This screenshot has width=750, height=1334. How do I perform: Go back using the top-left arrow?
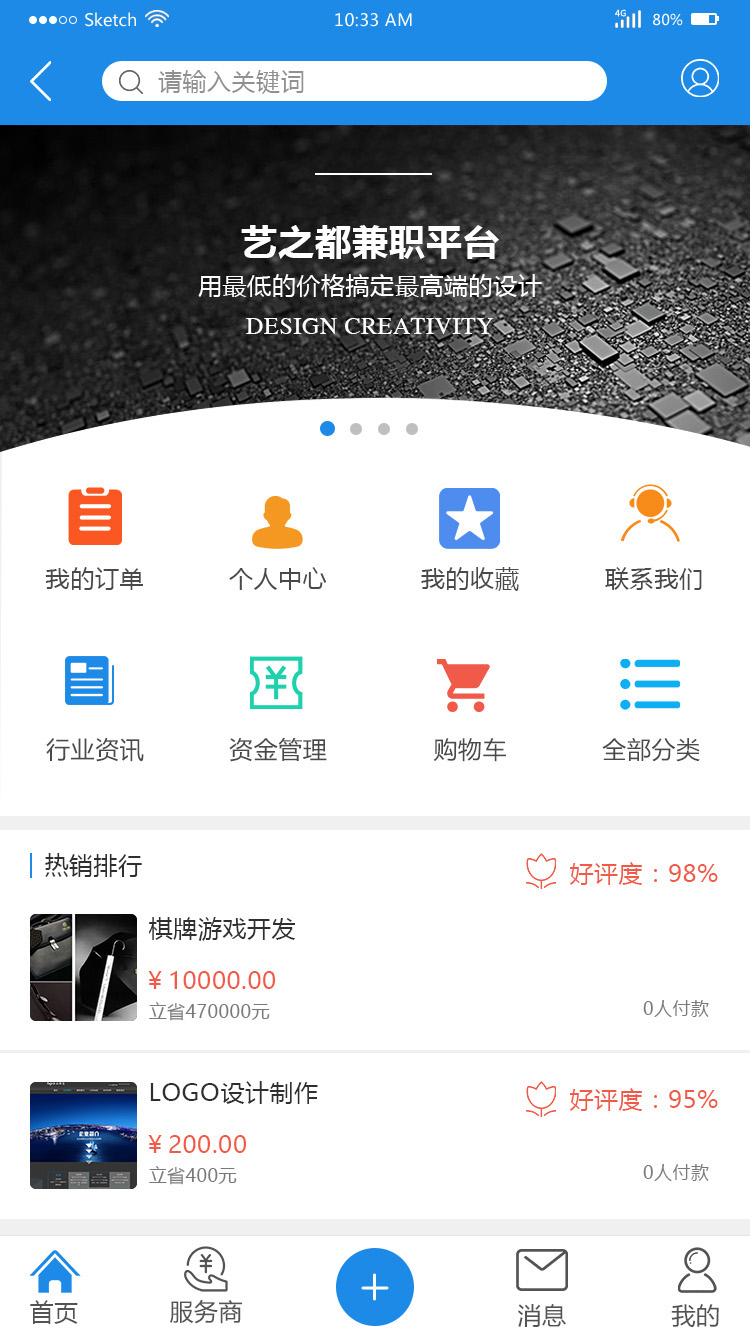(41, 81)
